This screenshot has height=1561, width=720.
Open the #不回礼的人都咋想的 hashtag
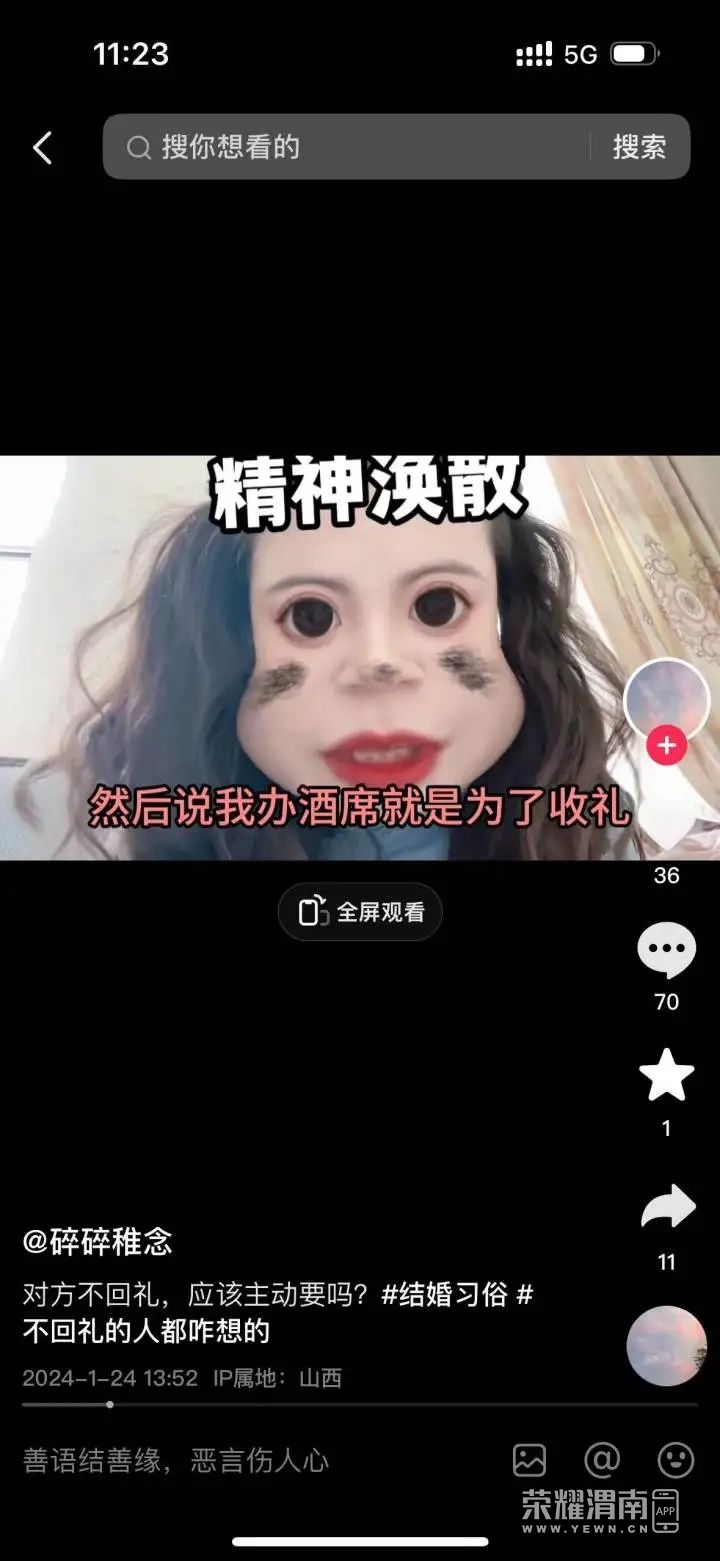tap(146, 1331)
